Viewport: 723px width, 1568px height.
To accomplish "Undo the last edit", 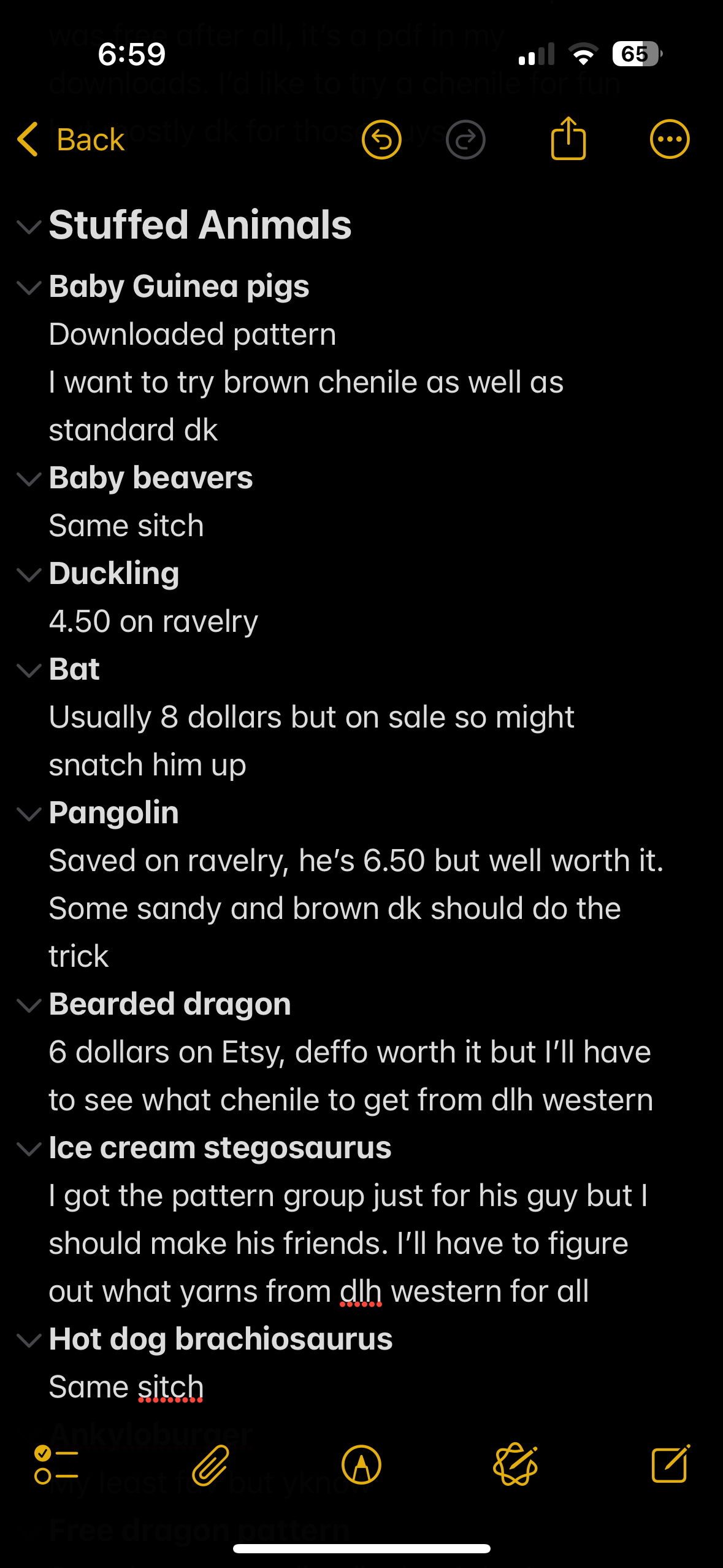I will (381, 140).
